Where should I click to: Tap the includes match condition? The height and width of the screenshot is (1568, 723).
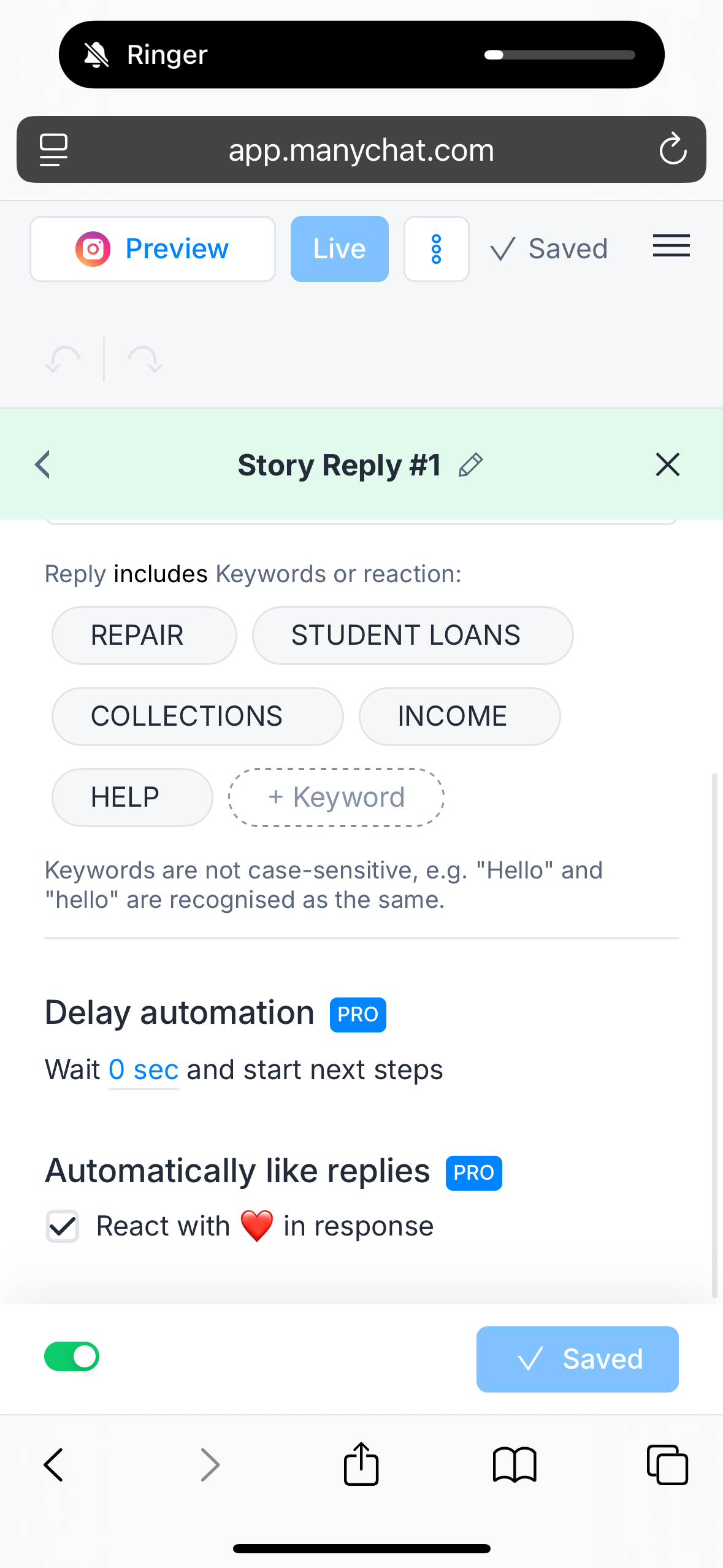(161, 574)
